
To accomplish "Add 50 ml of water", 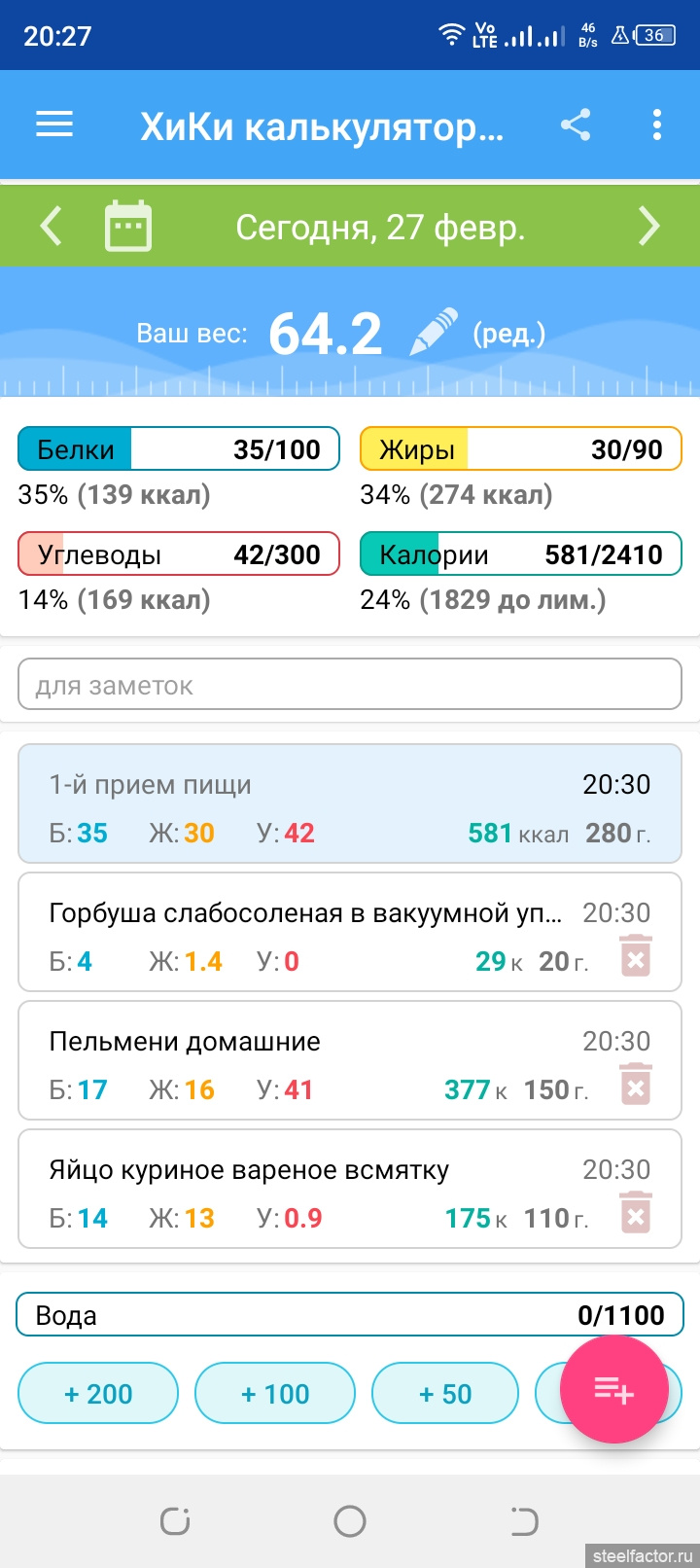I will point(445,1394).
